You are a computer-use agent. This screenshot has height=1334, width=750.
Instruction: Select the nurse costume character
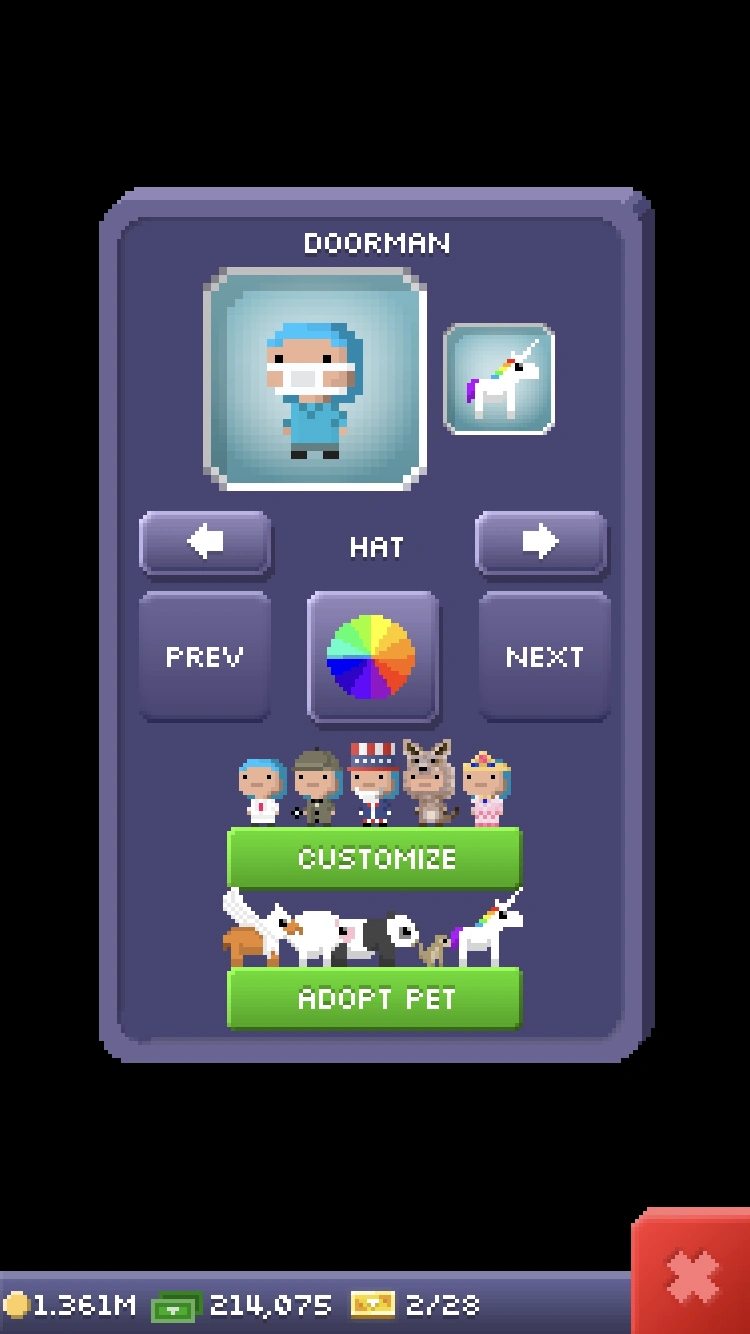point(263,790)
